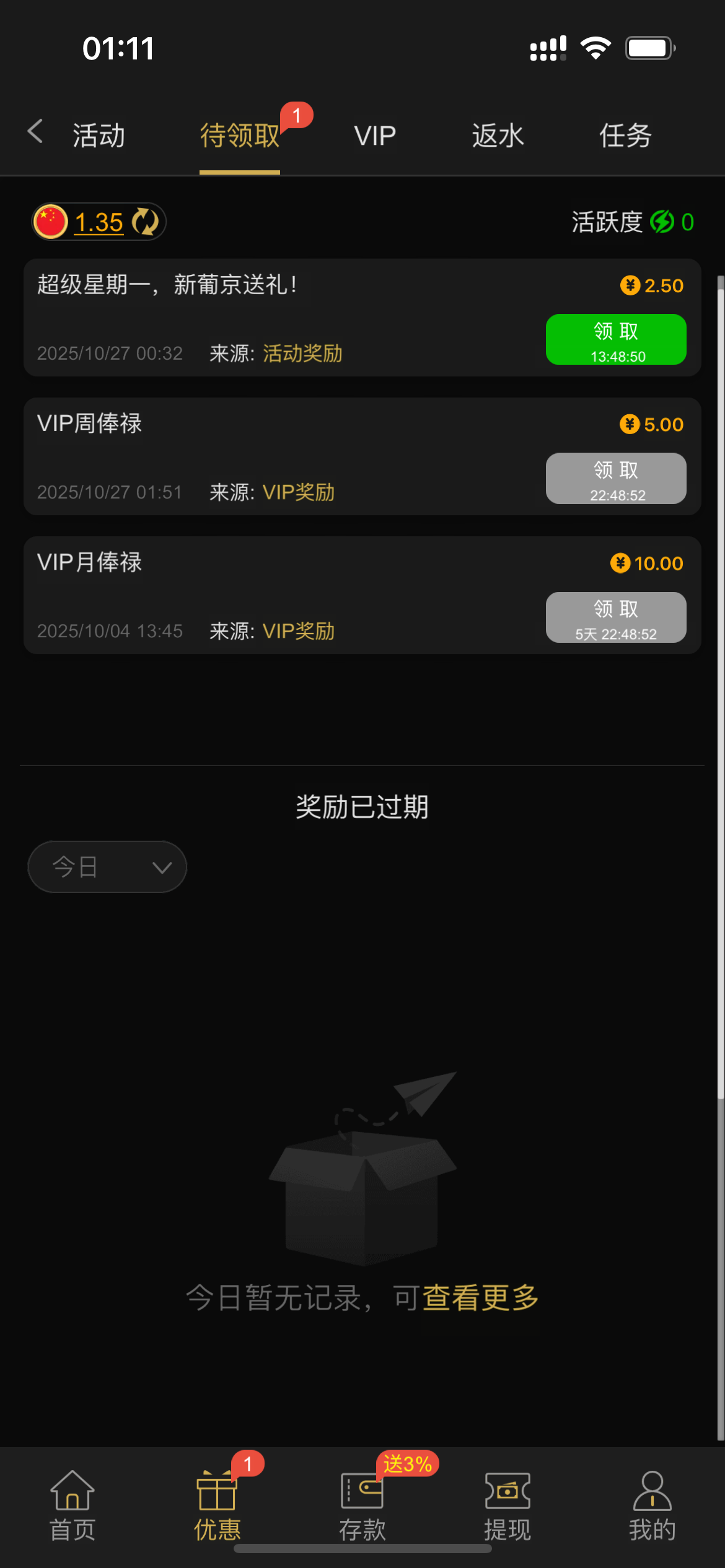Open the 存款 deposit tab
This screenshot has height=1568, width=725.
(362, 1505)
